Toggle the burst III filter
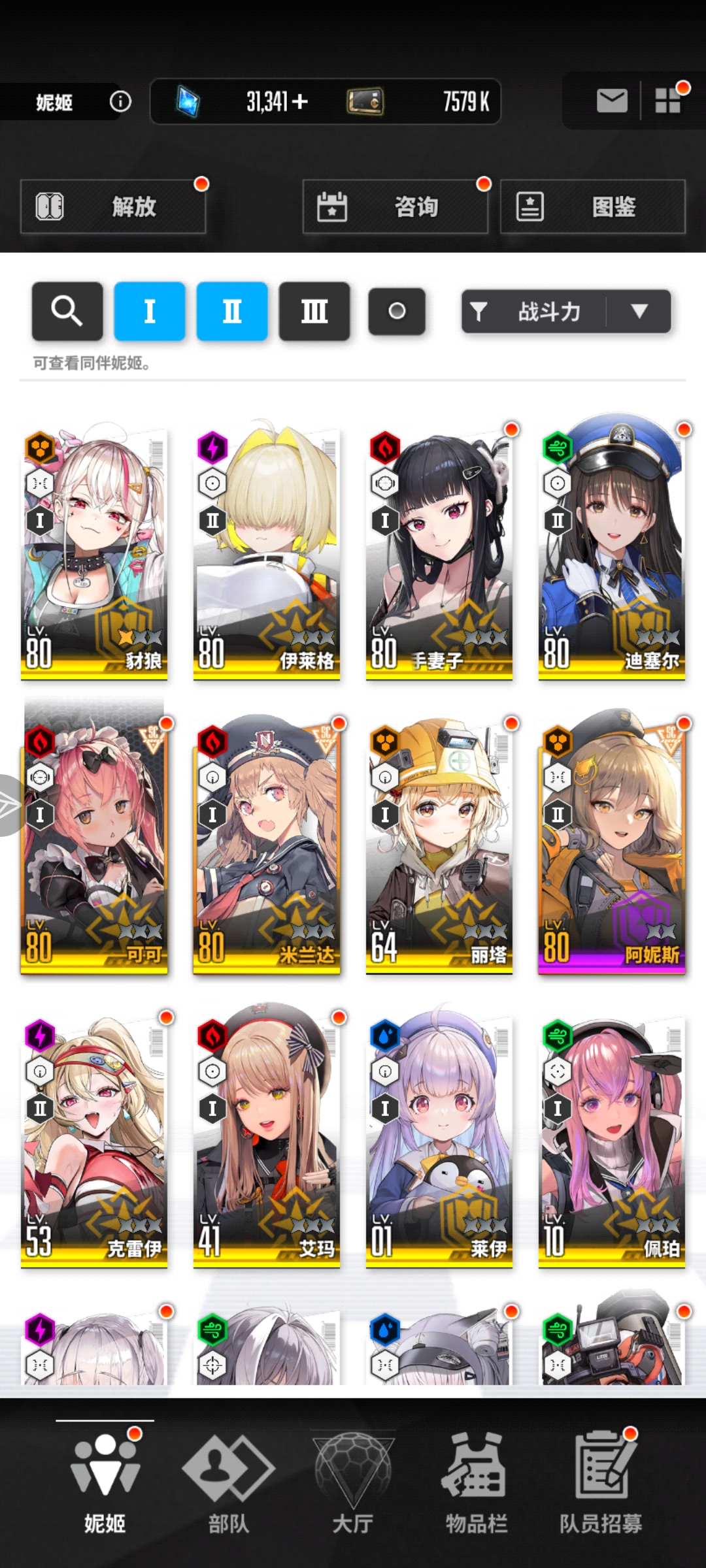Screen dimensions: 706x1568 coord(314,311)
